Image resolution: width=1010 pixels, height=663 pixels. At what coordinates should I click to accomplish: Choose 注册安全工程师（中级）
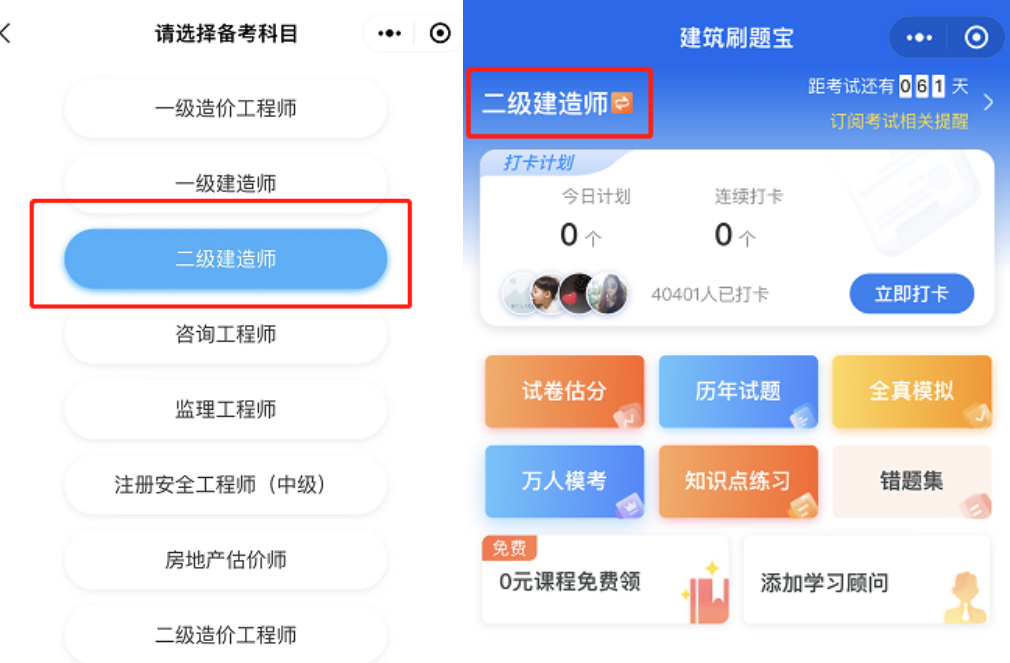pos(225,485)
